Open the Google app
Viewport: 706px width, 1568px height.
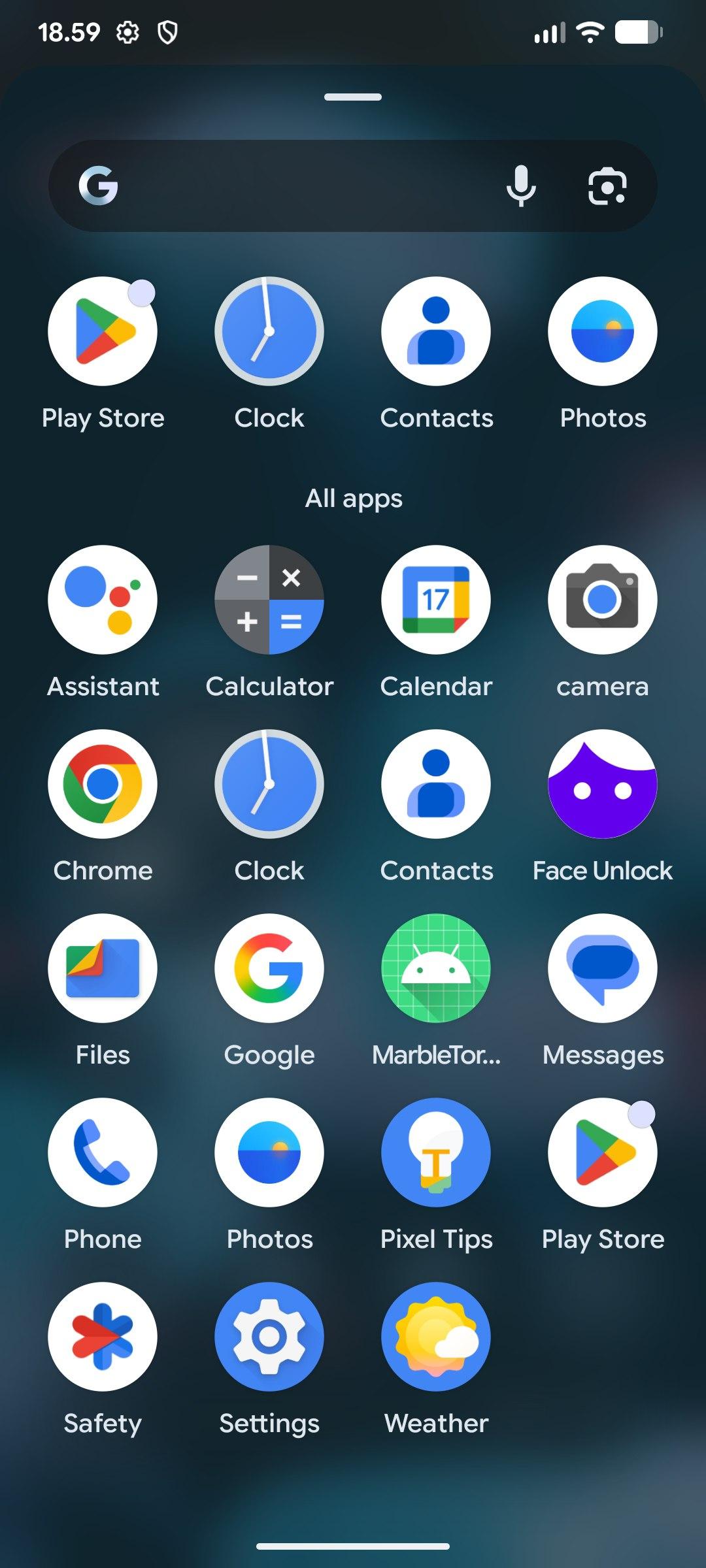(x=269, y=968)
